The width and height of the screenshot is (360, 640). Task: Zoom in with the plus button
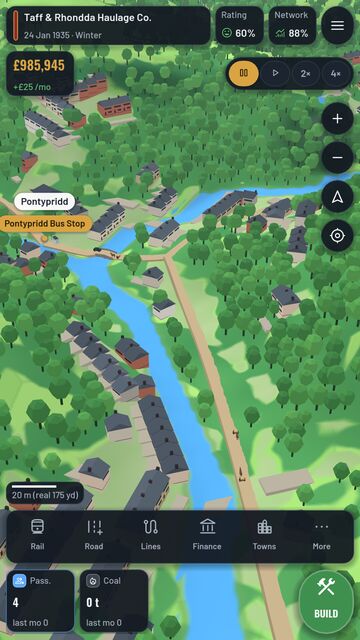[x=337, y=119]
